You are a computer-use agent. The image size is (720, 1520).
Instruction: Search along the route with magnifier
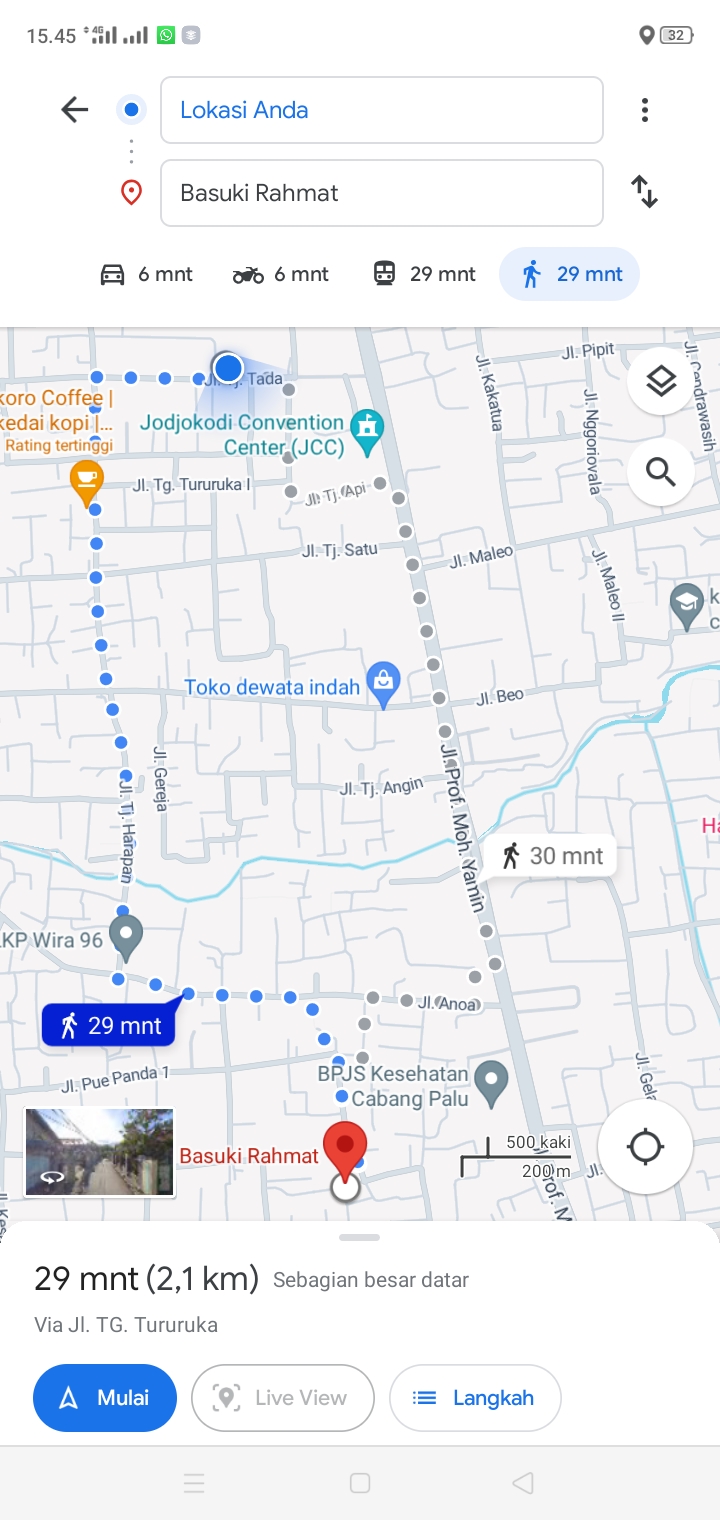[x=661, y=471]
